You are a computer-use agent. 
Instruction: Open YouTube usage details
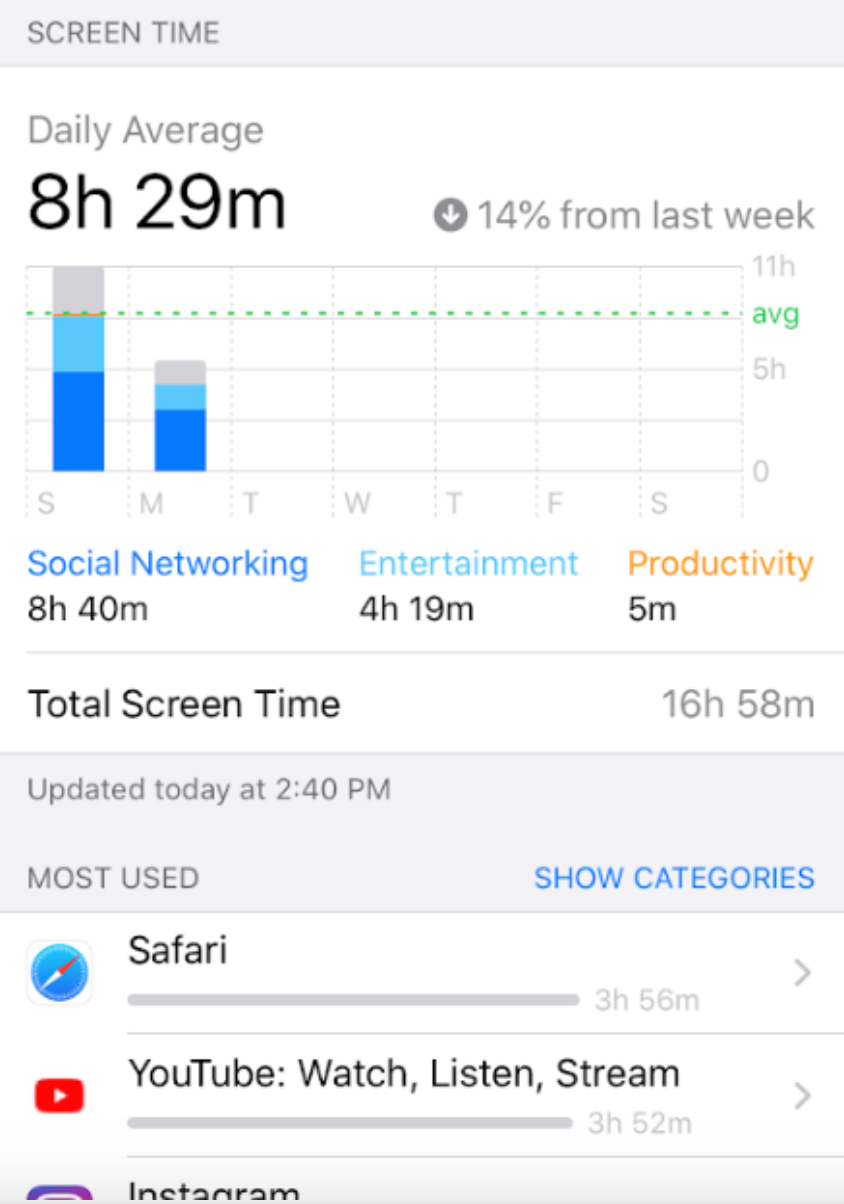click(x=421, y=1096)
